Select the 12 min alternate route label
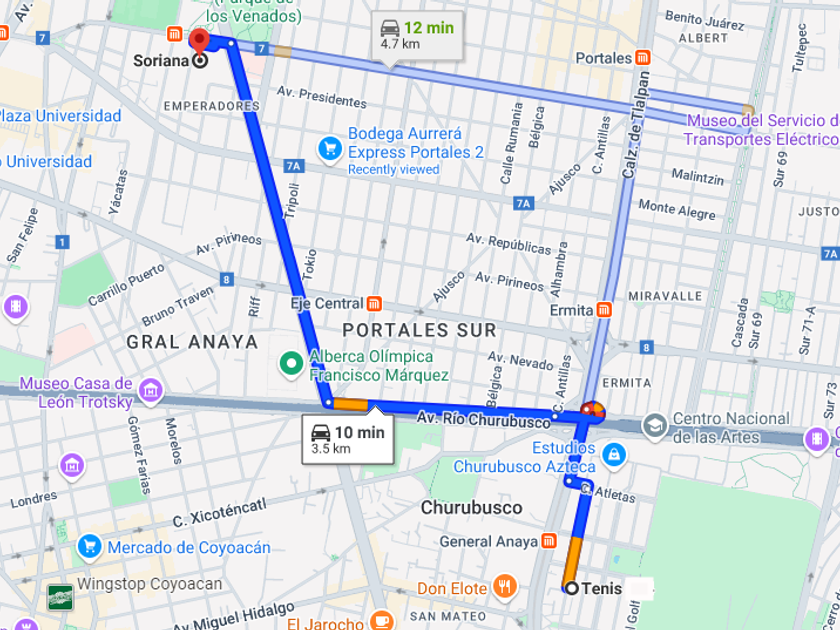840x630 pixels. [x=417, y=35]
